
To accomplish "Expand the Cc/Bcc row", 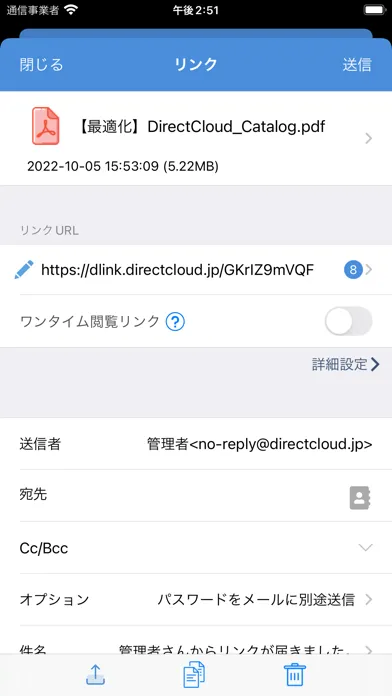I will click(196, 548).
